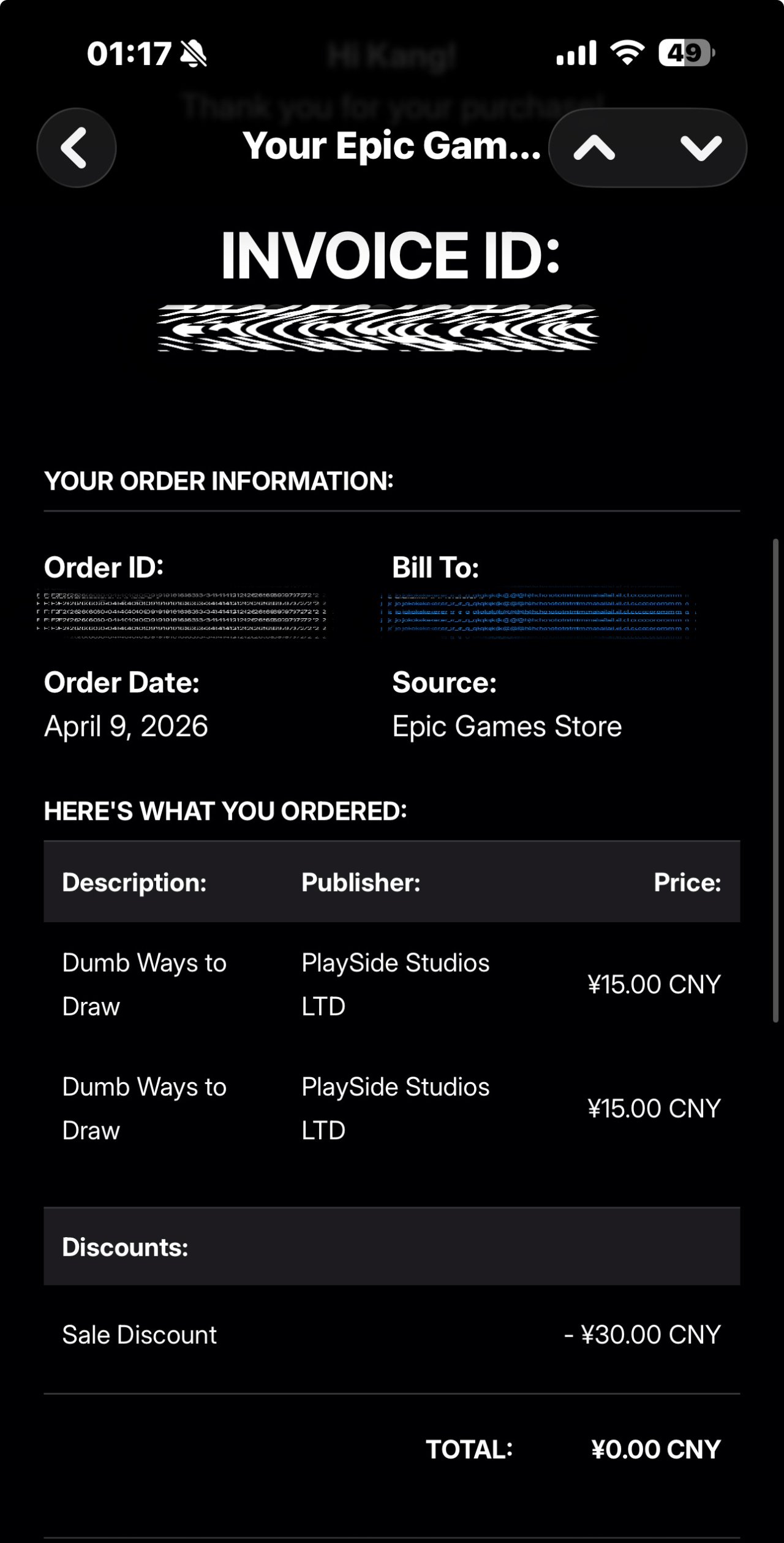784x1543 pixels.
Task: Go back to the mailbox
Action: click(77, 148)
